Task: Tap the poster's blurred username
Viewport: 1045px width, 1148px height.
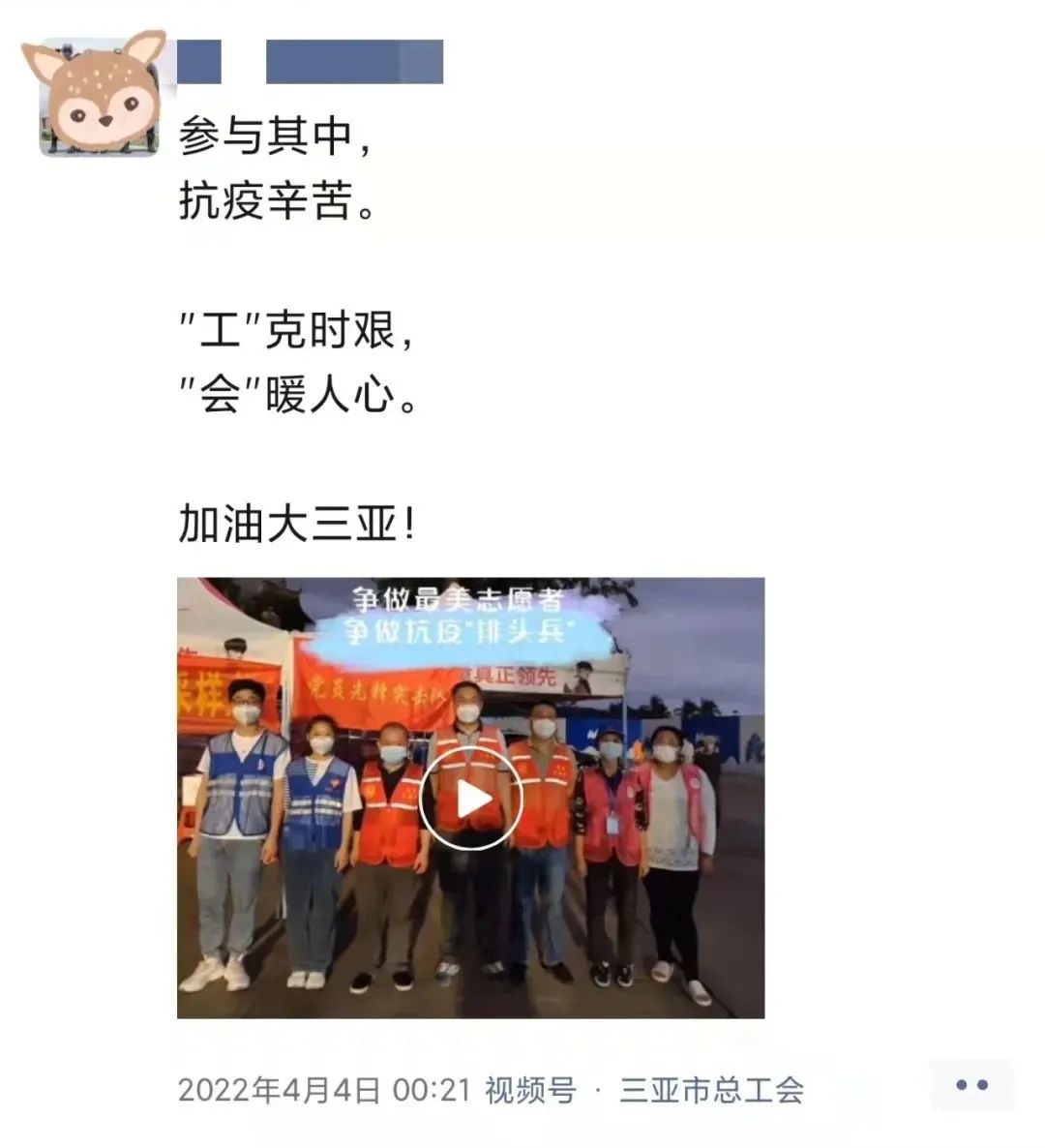Action: pos(310,61)
